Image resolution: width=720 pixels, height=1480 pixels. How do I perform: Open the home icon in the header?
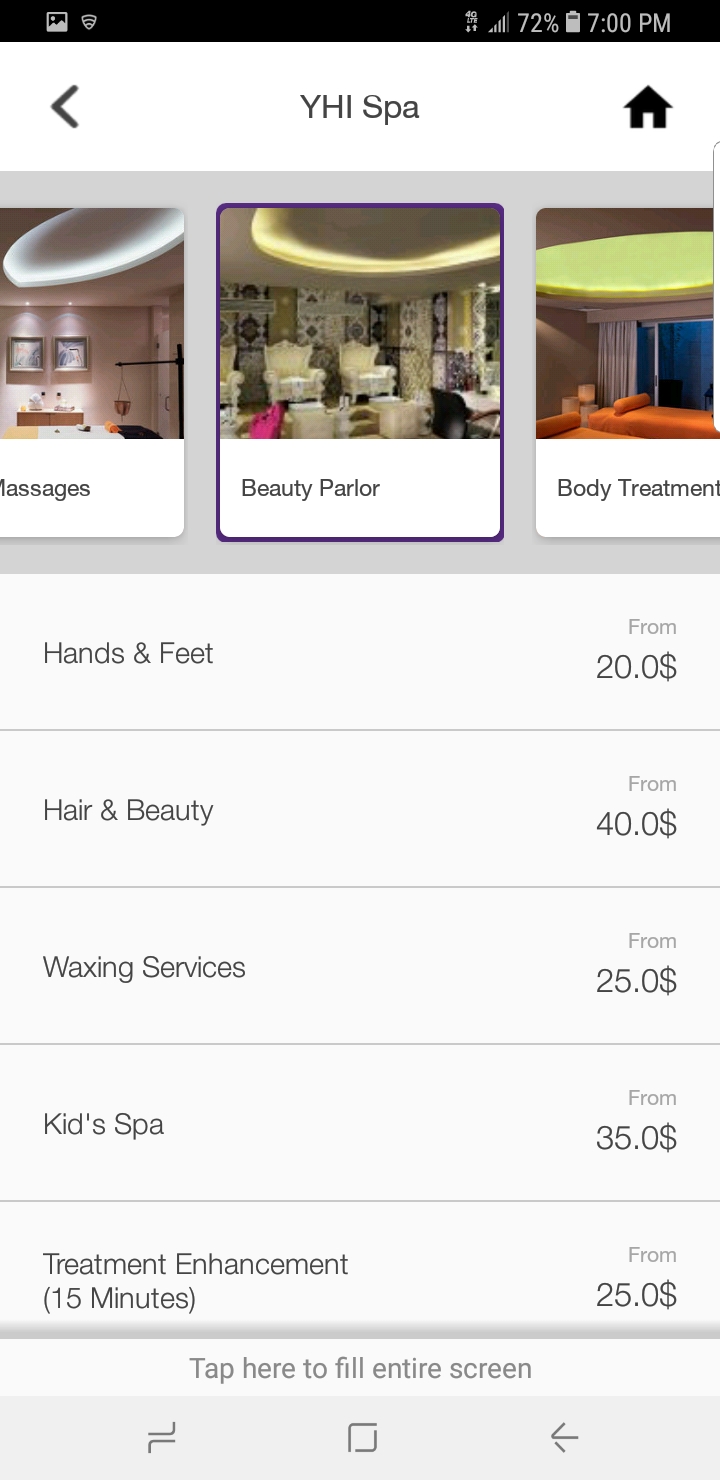[x=648, y=107]
